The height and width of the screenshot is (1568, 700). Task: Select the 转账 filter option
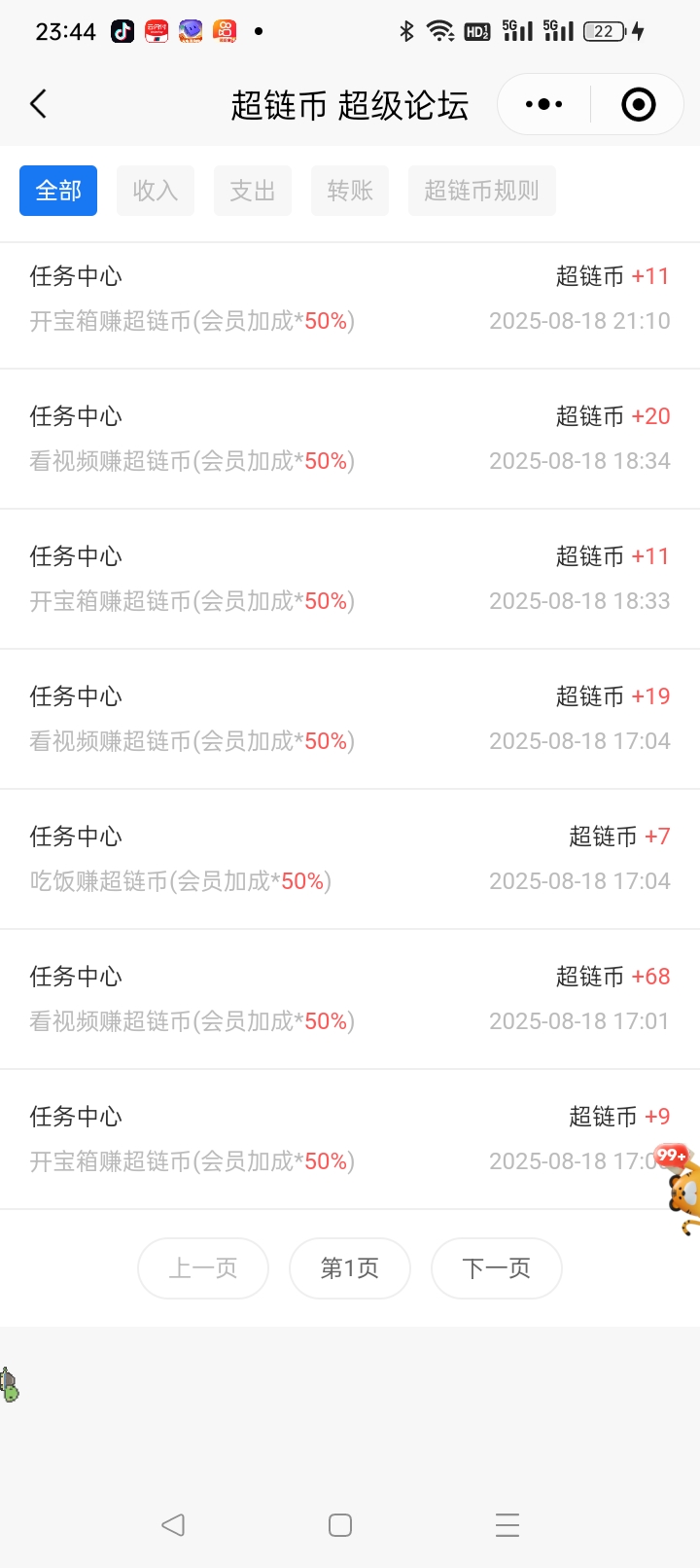(x=350, y=191)
